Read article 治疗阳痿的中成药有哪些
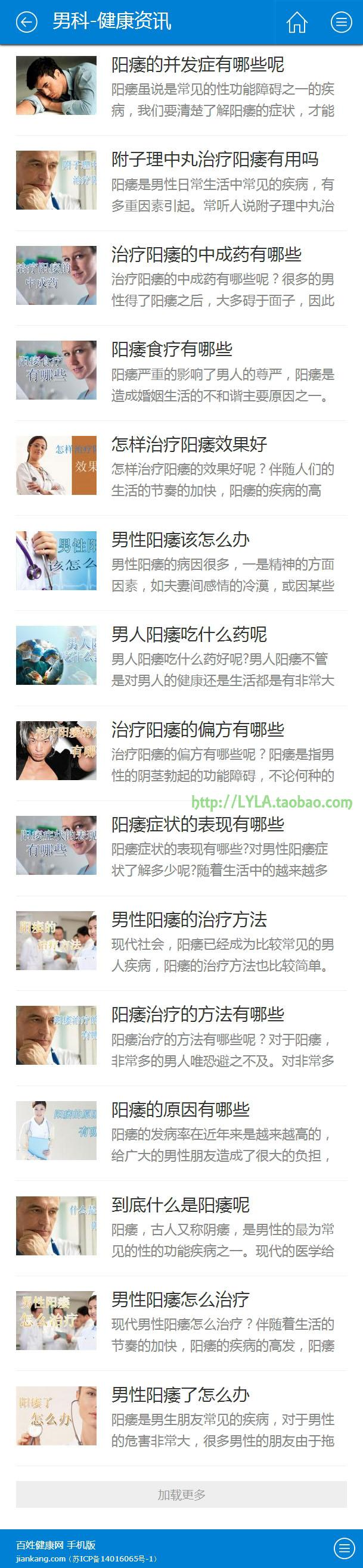Image resolution: width=363 pixels, height=1568 pixels. click(206, 254)
